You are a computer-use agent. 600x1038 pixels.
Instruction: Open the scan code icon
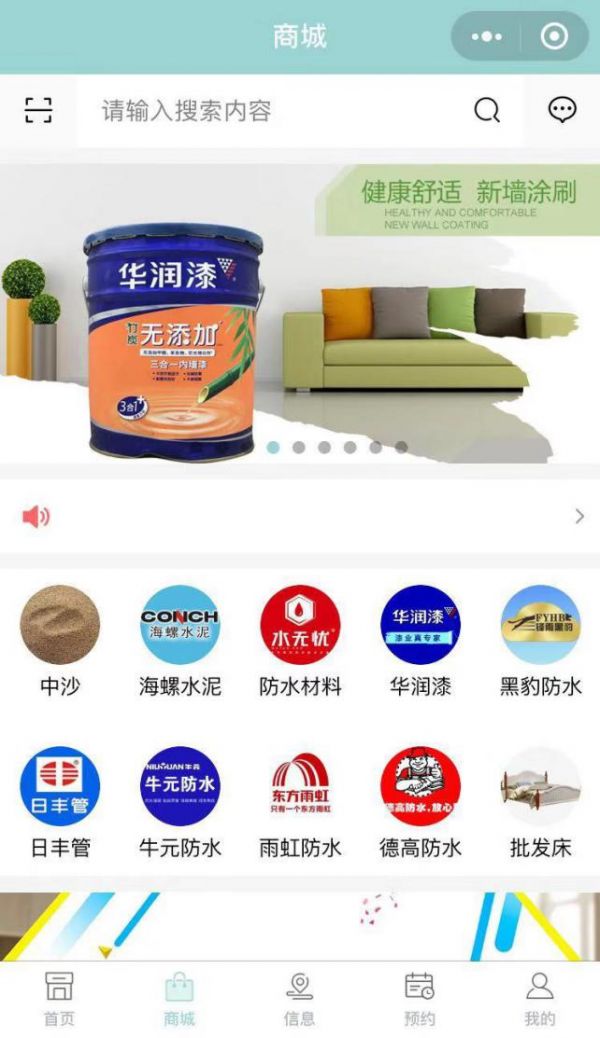38,110
